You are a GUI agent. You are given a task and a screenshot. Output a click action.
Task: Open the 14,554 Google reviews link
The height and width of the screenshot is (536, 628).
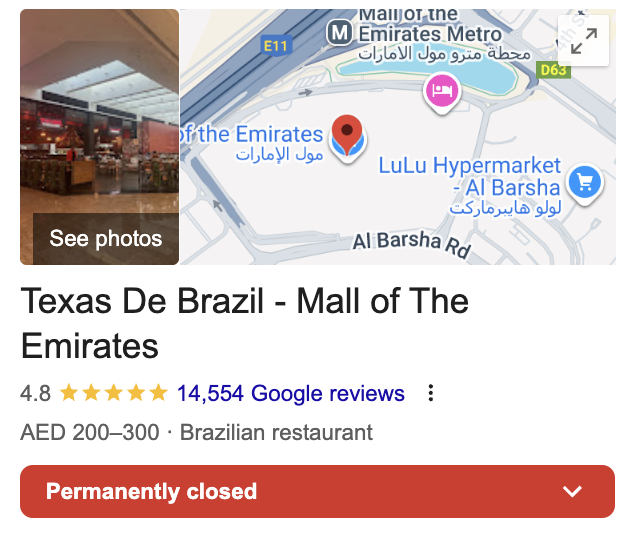(x=290, y=393)
